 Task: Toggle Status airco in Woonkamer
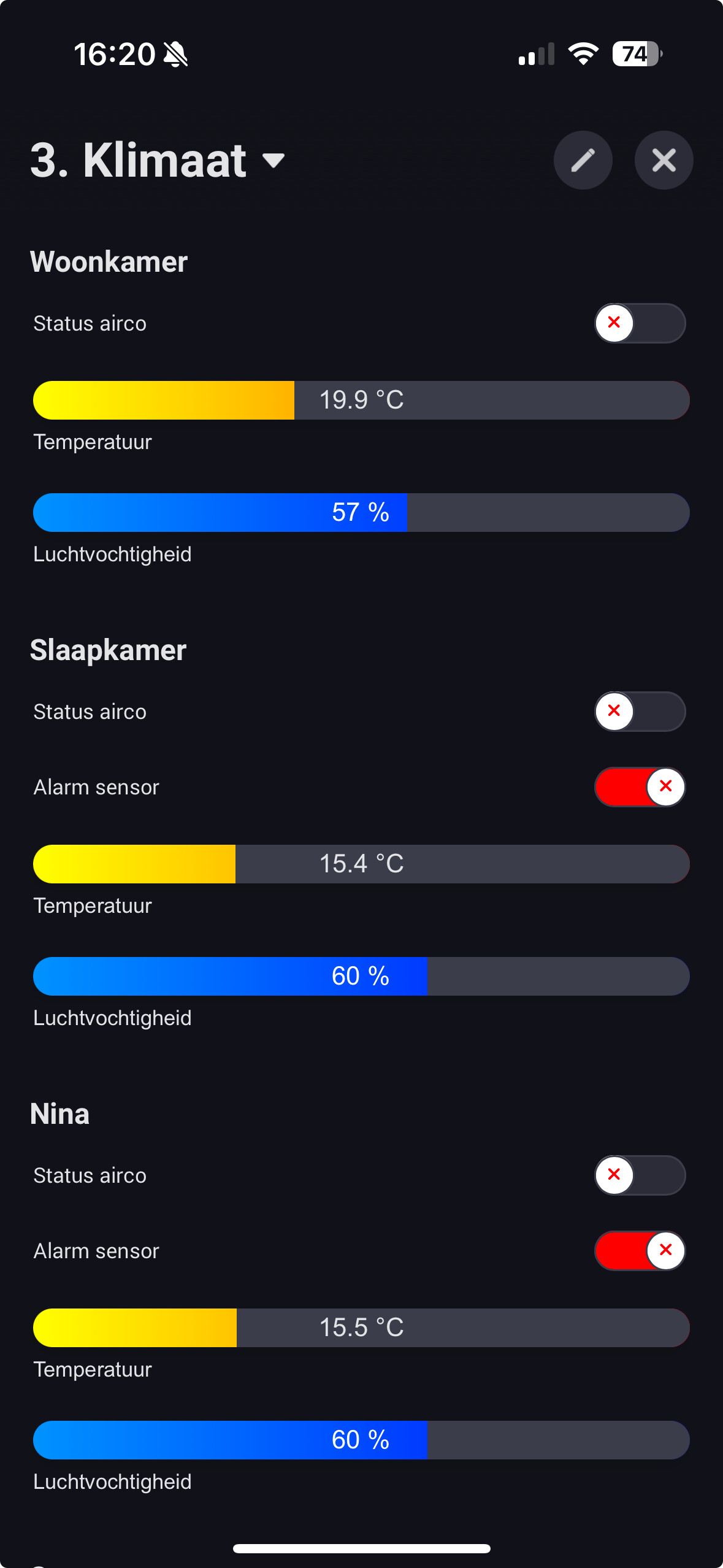point(640,323)
